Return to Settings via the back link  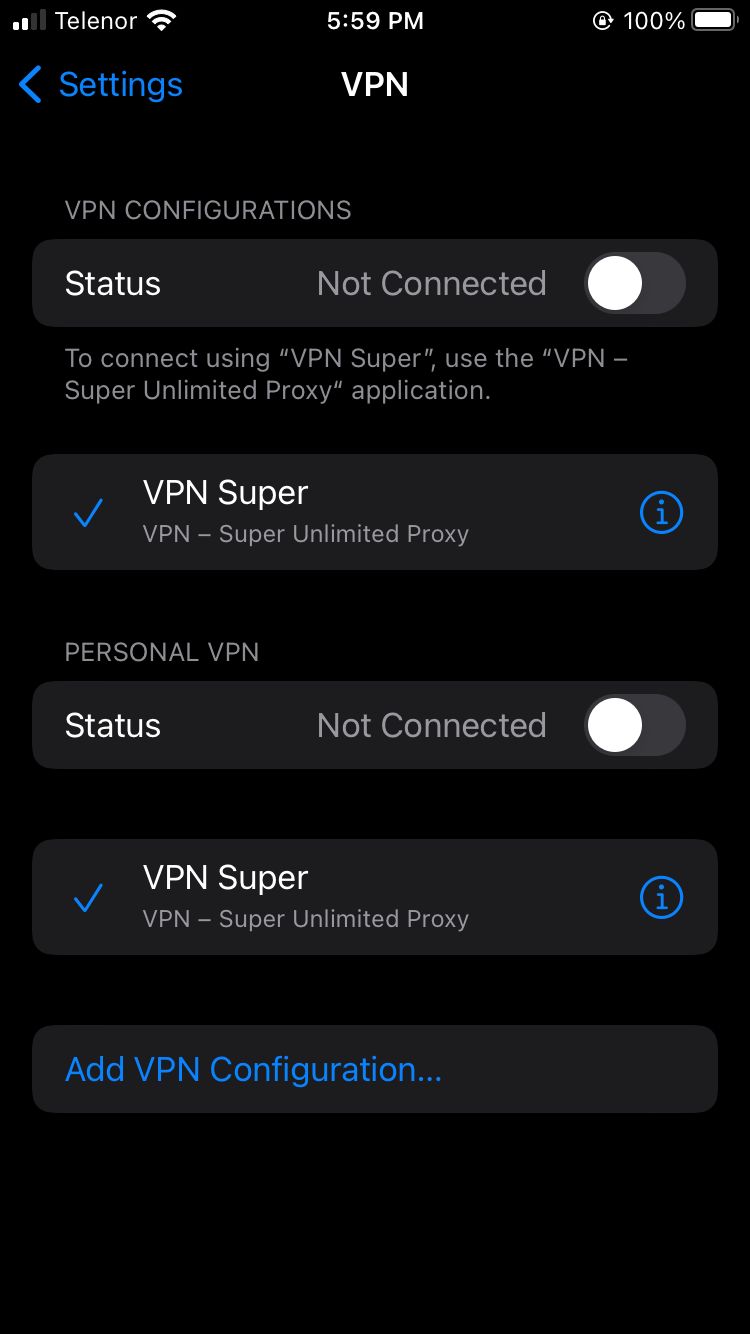(120, 85)
